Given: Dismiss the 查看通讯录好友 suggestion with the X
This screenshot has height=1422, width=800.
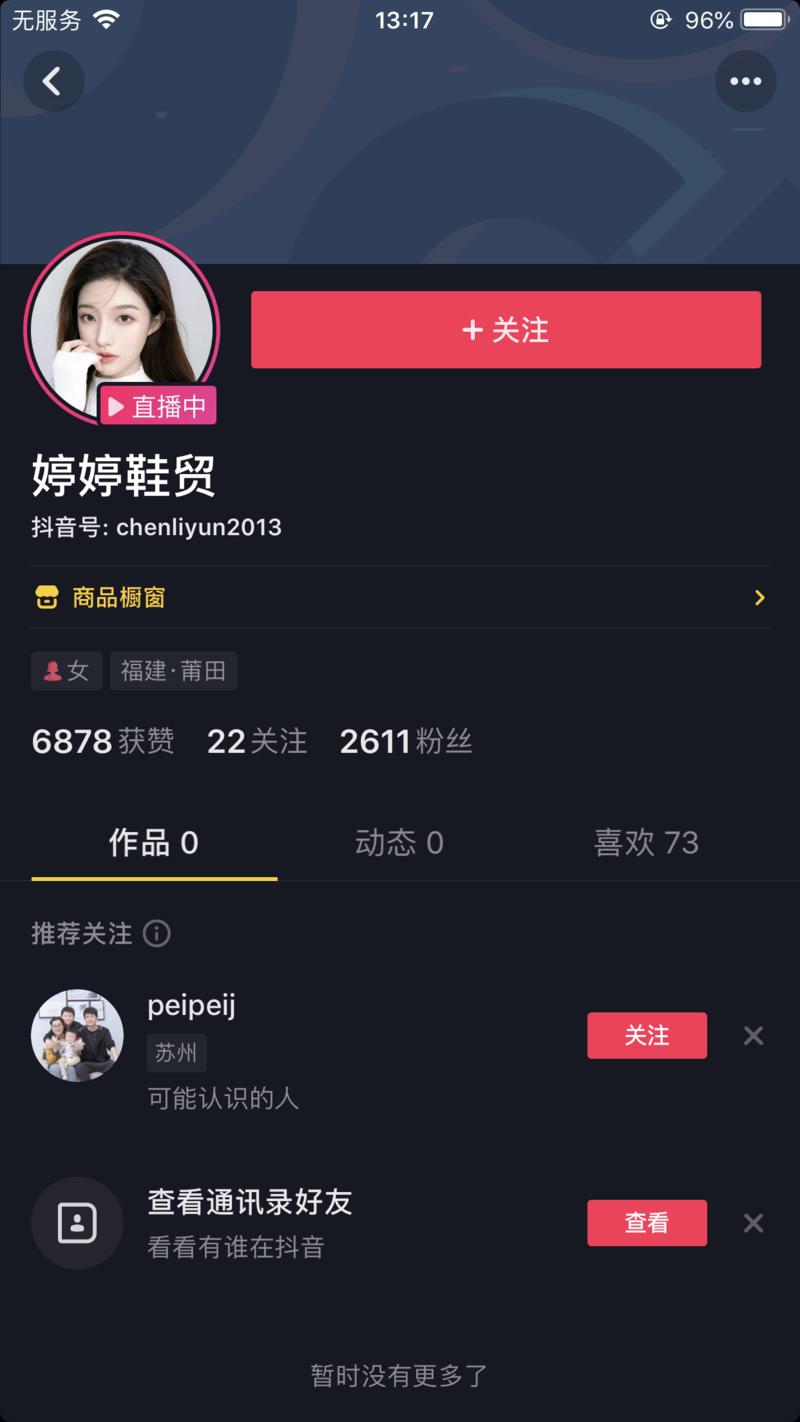Looking at the screenshot, I should pos(752,1222).
